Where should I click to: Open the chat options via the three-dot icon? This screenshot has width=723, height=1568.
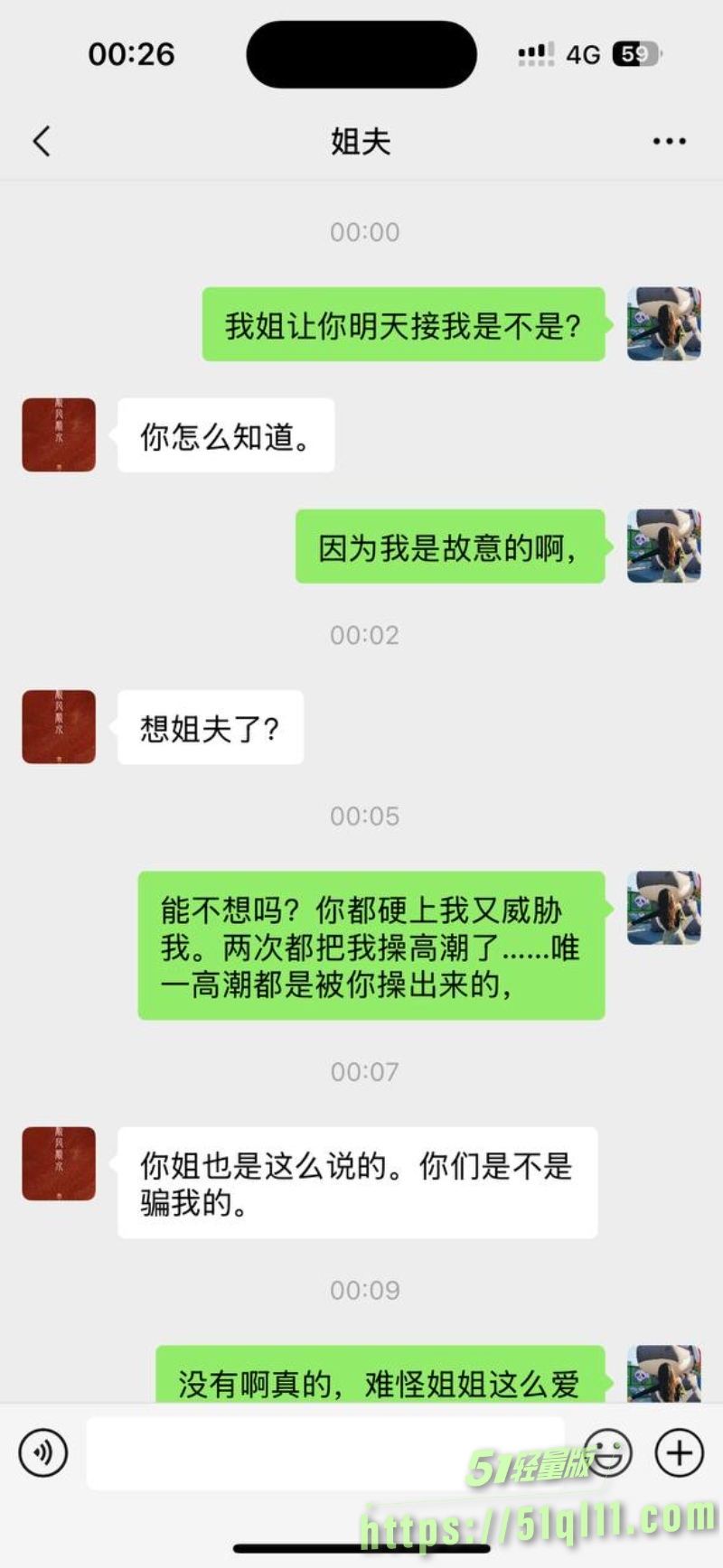click(670, 141)
